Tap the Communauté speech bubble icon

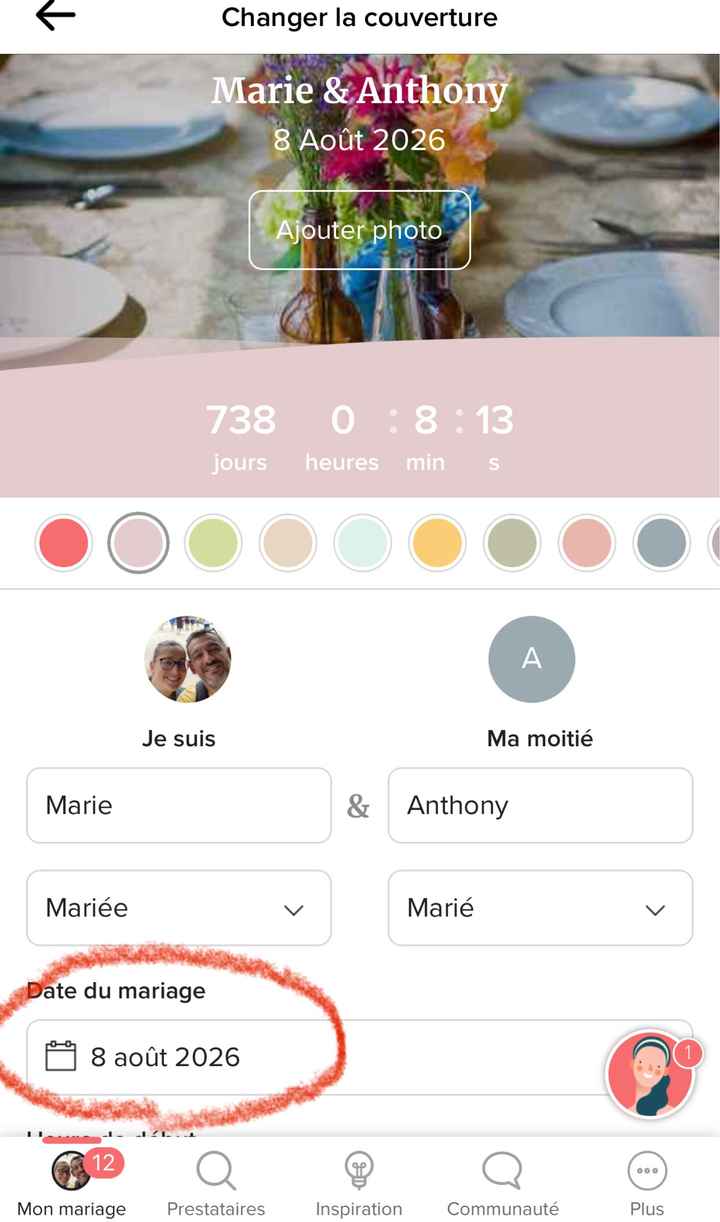pos(500,1170)
